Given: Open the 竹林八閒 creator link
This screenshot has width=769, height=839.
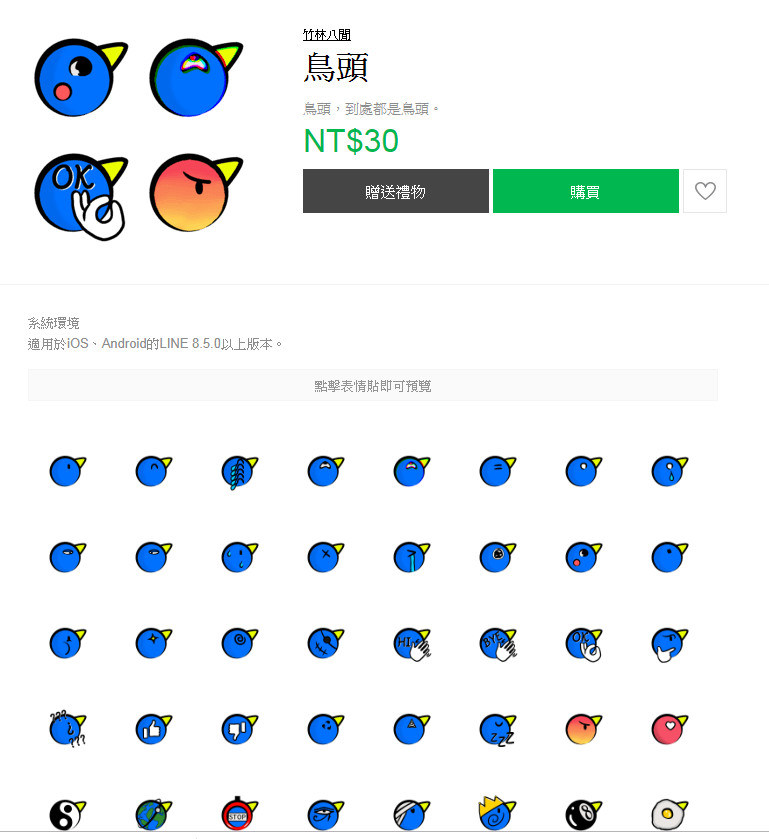Looking at the screenshot, I should point(327,35).
